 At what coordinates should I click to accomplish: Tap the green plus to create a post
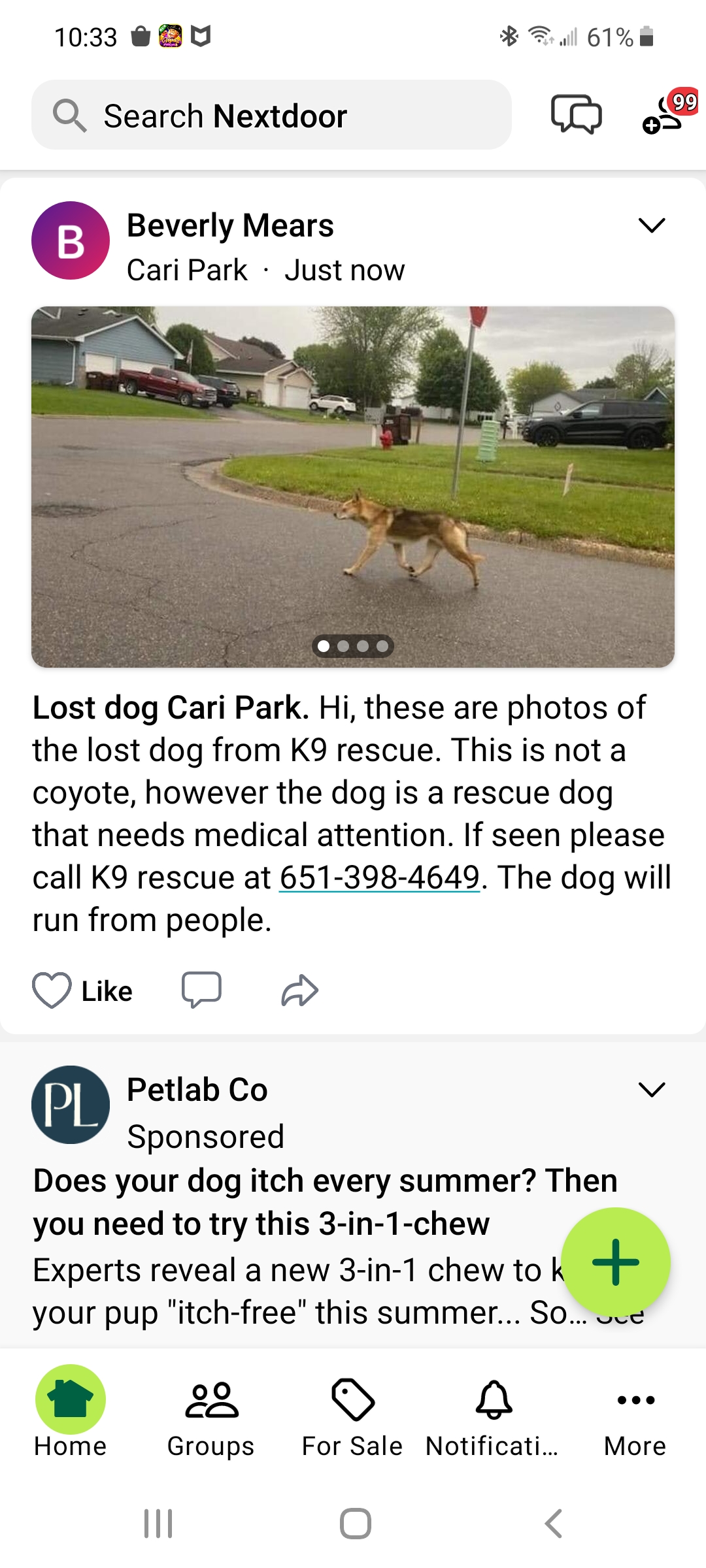pos(615,1261)
